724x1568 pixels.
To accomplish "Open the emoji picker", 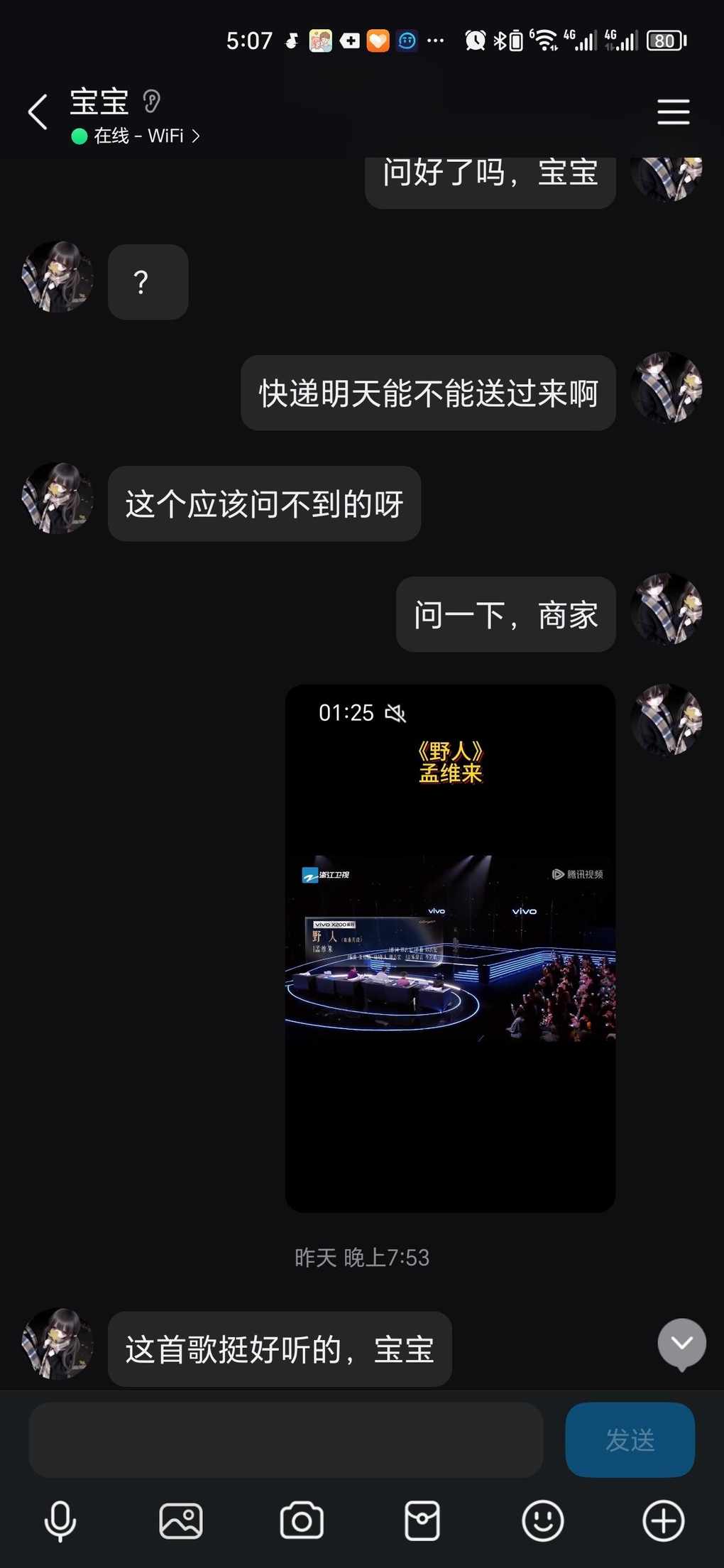I will (543, 1521).
